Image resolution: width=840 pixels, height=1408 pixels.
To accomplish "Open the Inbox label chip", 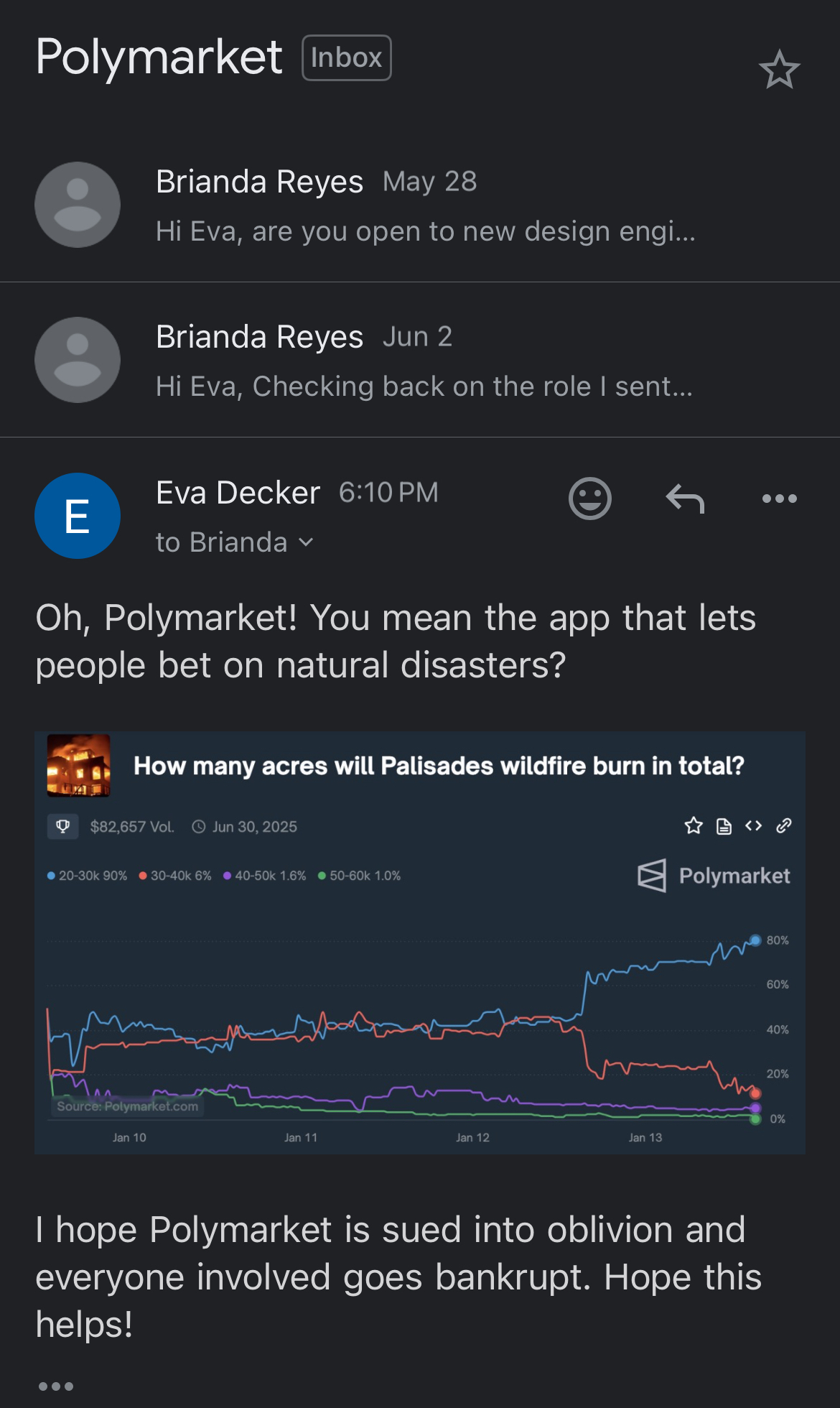I will [x=347, y=58].
